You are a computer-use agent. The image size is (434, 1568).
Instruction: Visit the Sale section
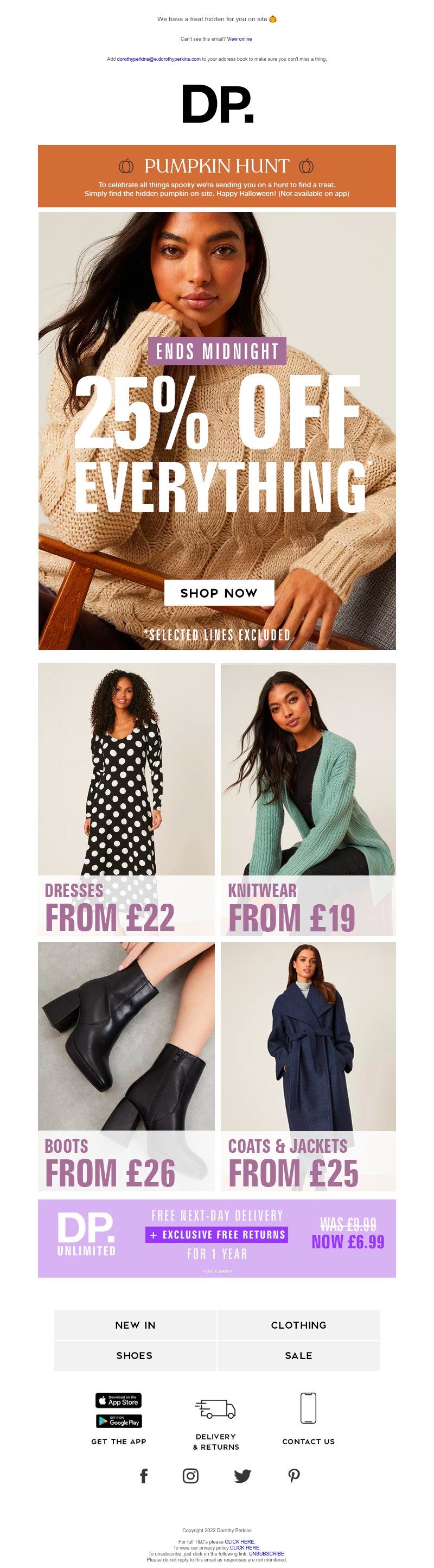(298, 1355)
